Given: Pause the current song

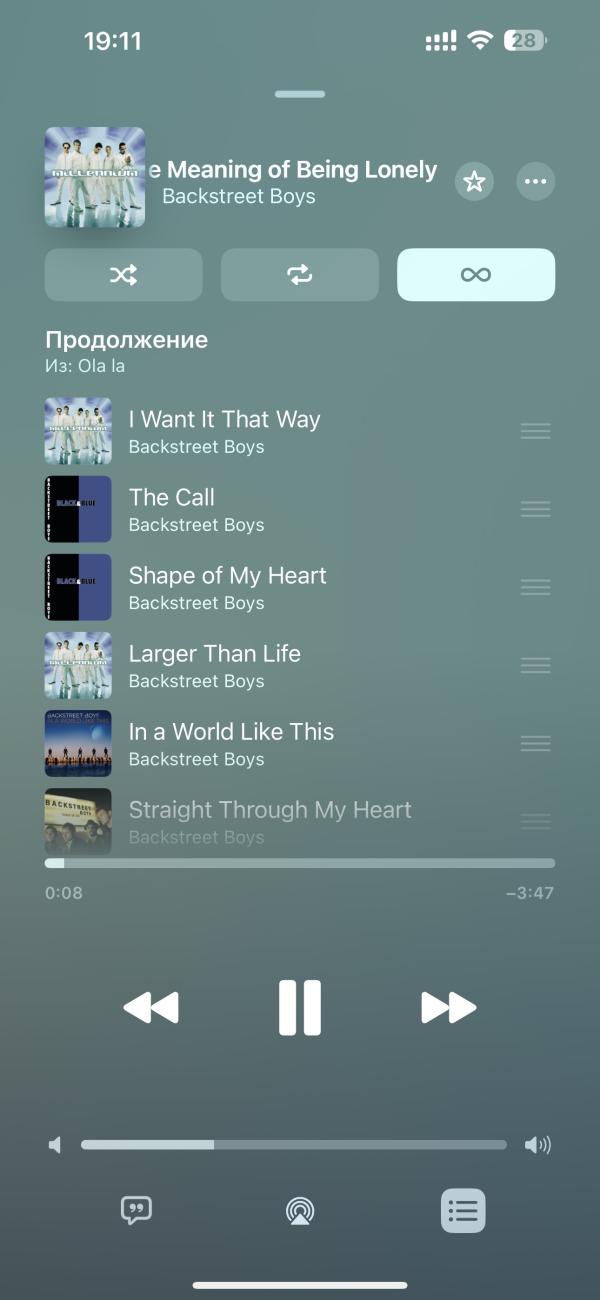Looking at the screenshot, I should click(x=300, y=1007).
